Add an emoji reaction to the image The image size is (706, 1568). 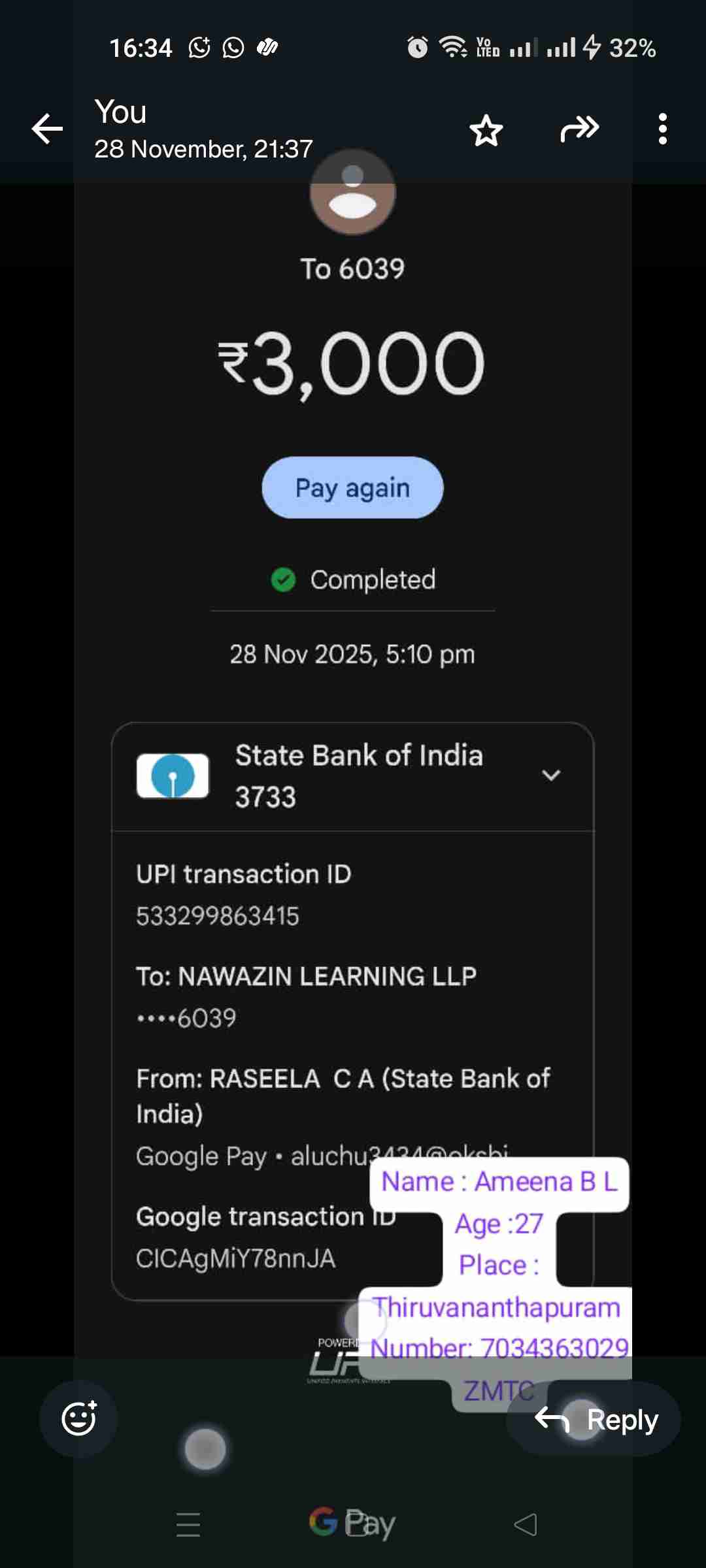(79, 1419)
